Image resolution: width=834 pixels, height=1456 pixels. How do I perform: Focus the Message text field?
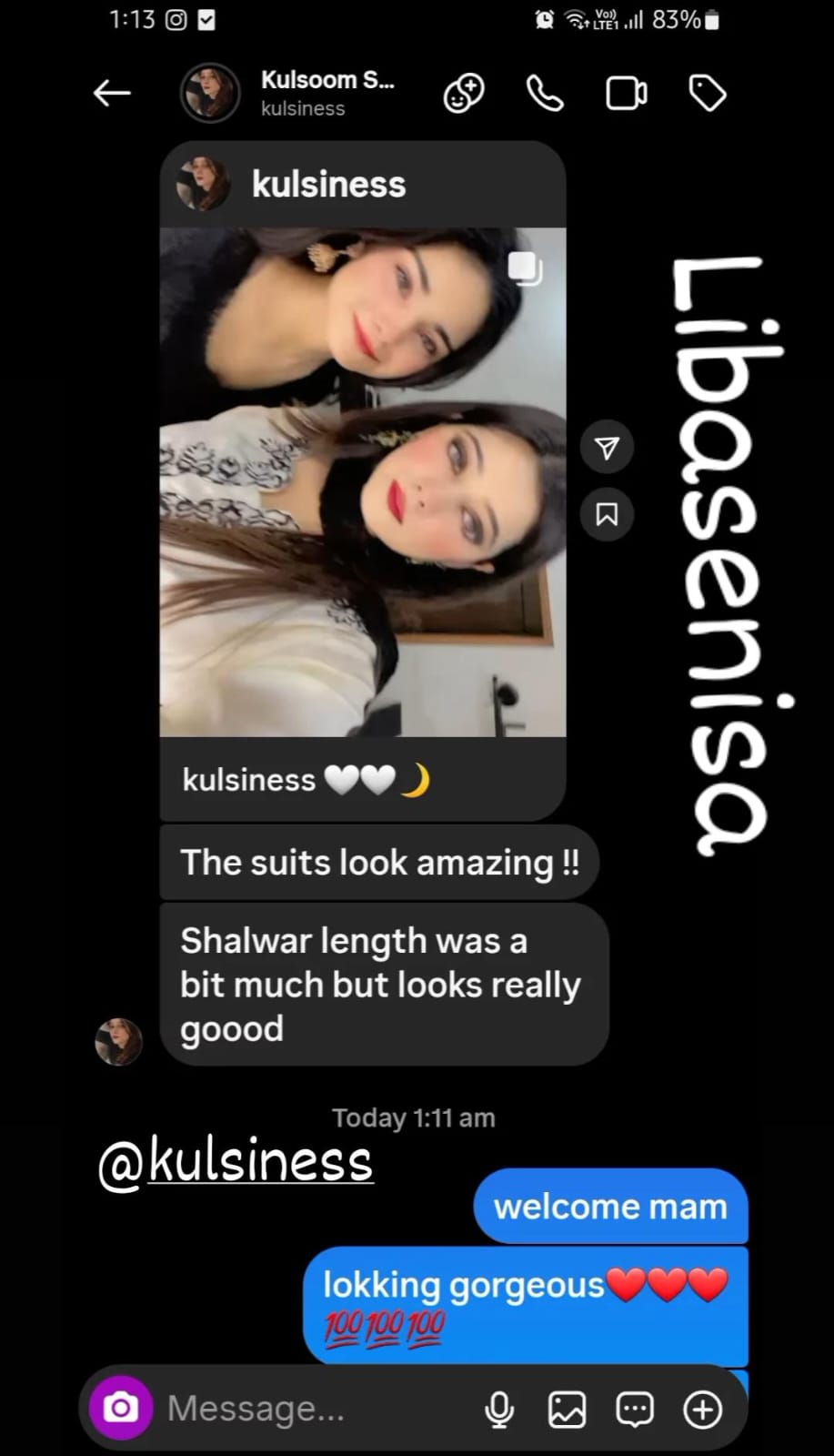[x=309, y=1409]
